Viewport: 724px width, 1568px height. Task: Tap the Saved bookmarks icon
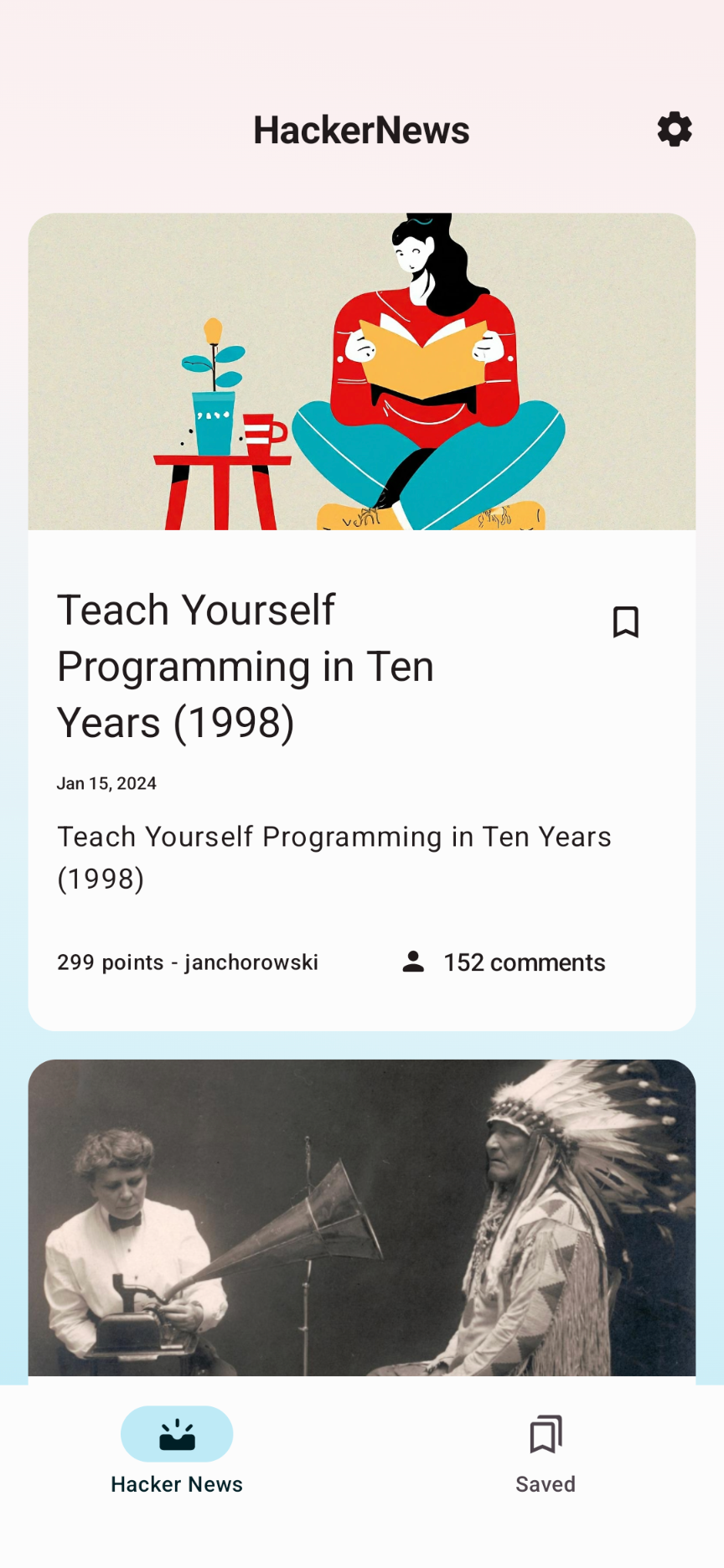(545, 1433)
